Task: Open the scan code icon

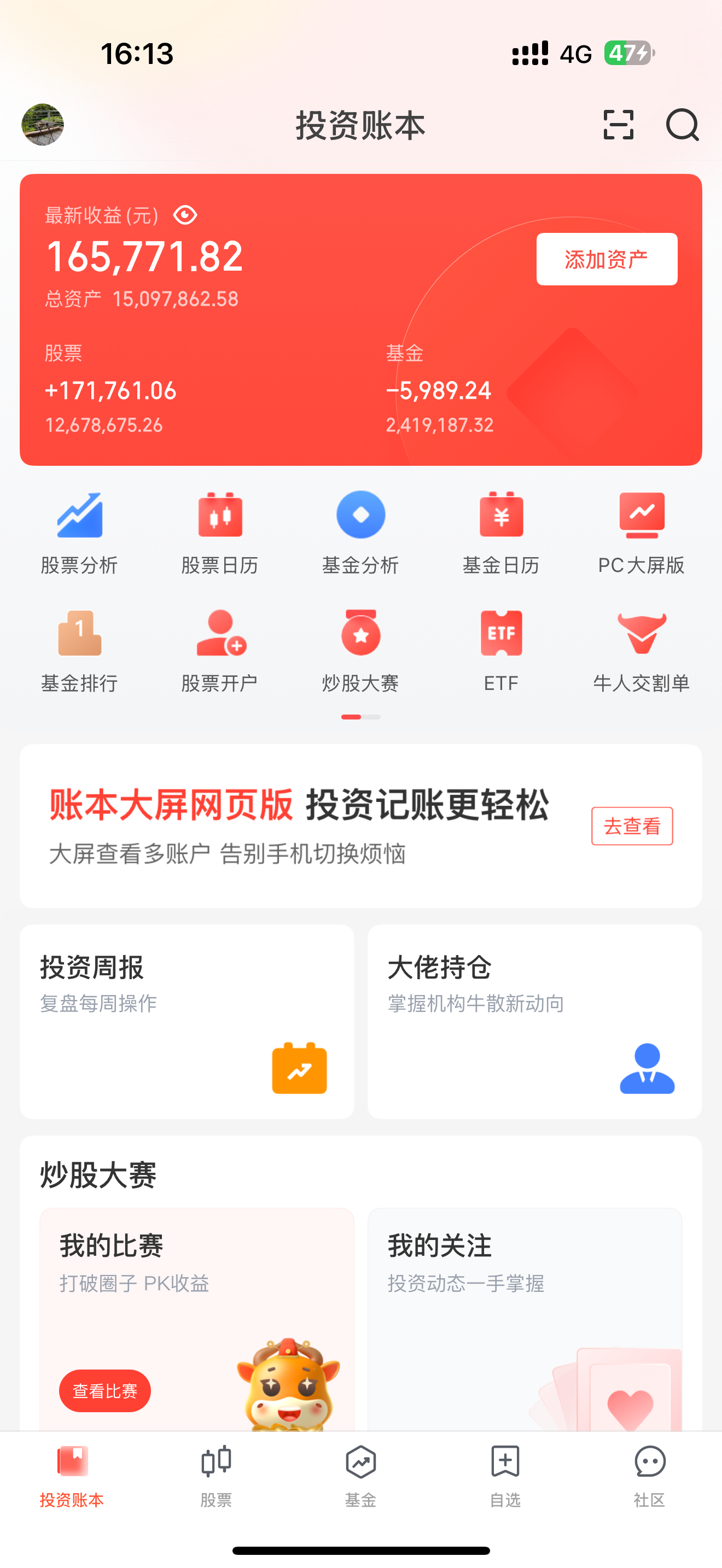Action: [618, 125]
